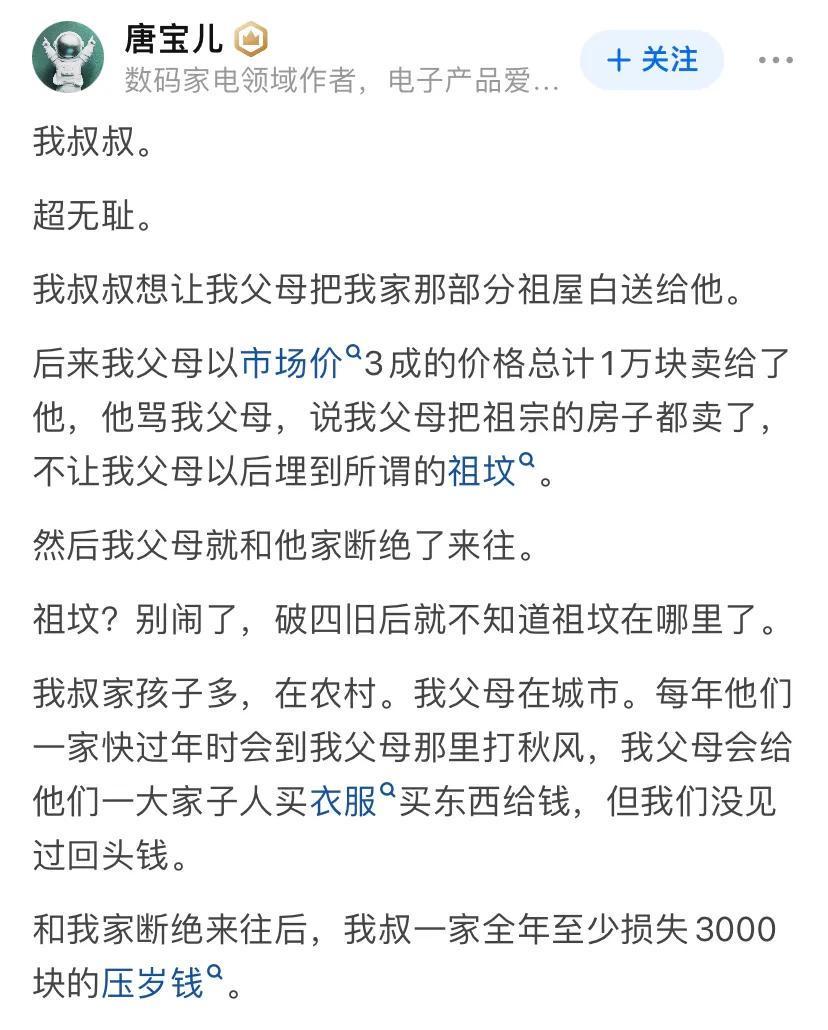828x1030 pixels.
Task: Follow 唐宝儿 with the 关注 button
Action: pos(651,60)
